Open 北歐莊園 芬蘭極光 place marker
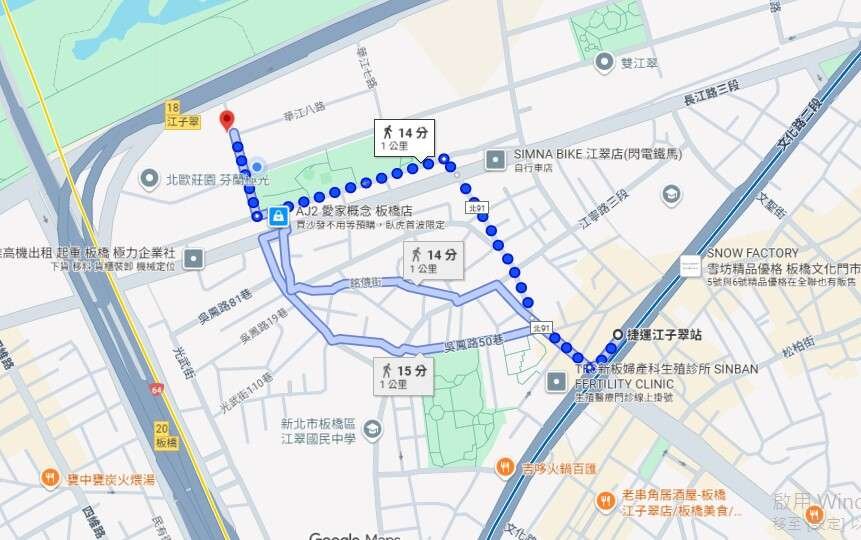 point(149,179)
